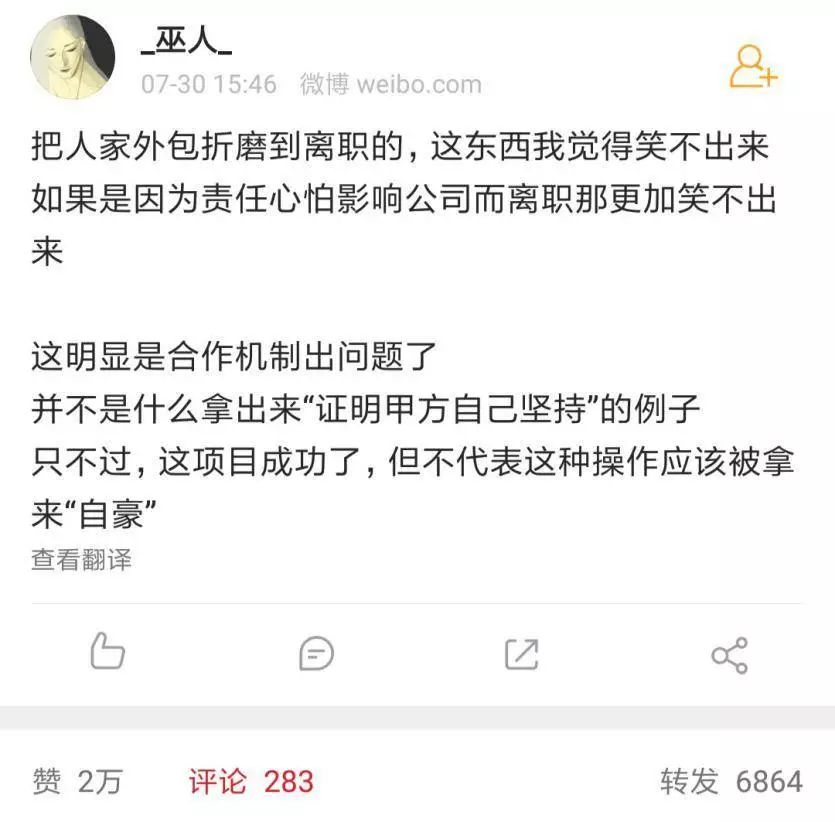The image size is (835, 822).
Task: Tap 查看翻译 to translate post
Action: [x=81, y=560]
